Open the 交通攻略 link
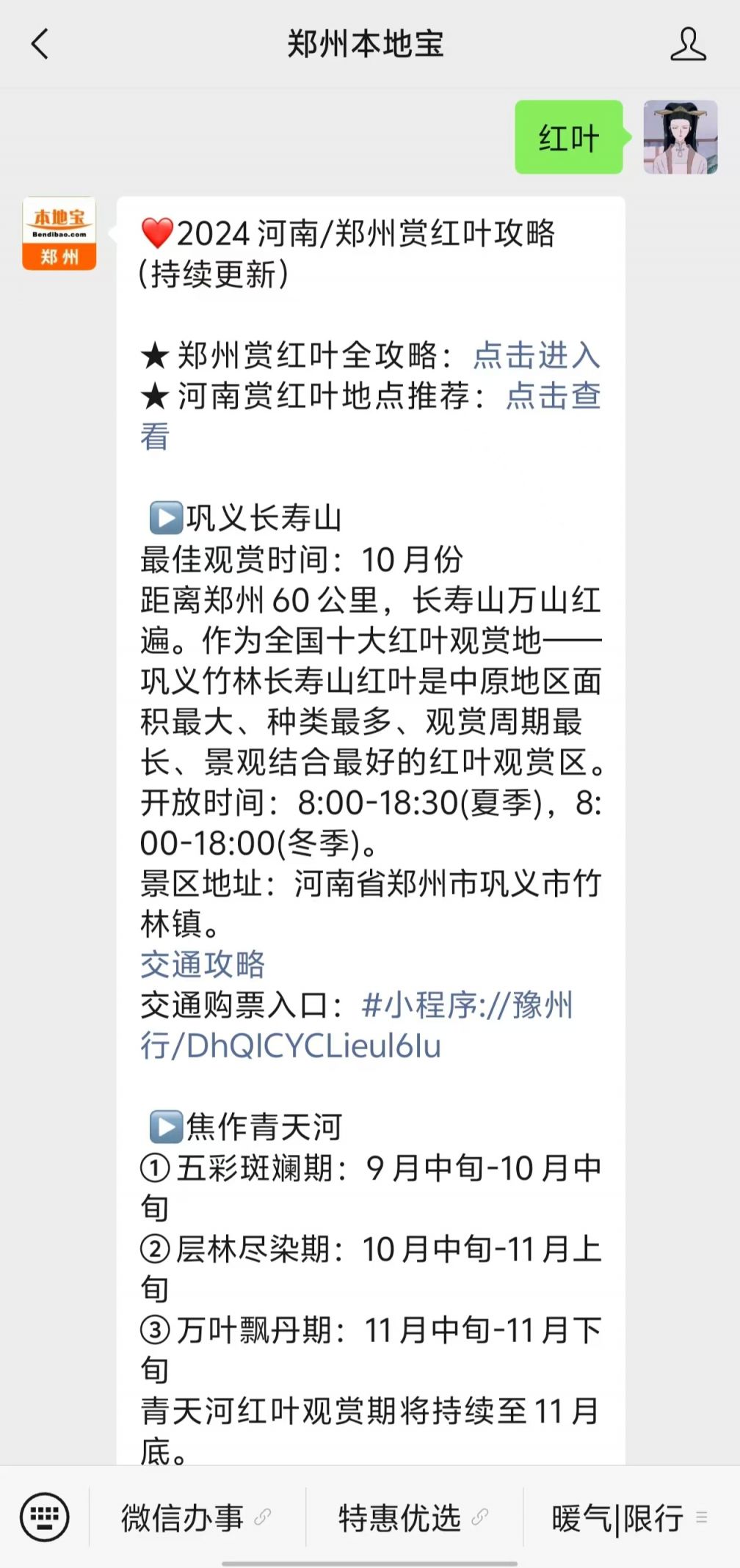The height and width of the screenshot is (1568, 740). [203, 964]
